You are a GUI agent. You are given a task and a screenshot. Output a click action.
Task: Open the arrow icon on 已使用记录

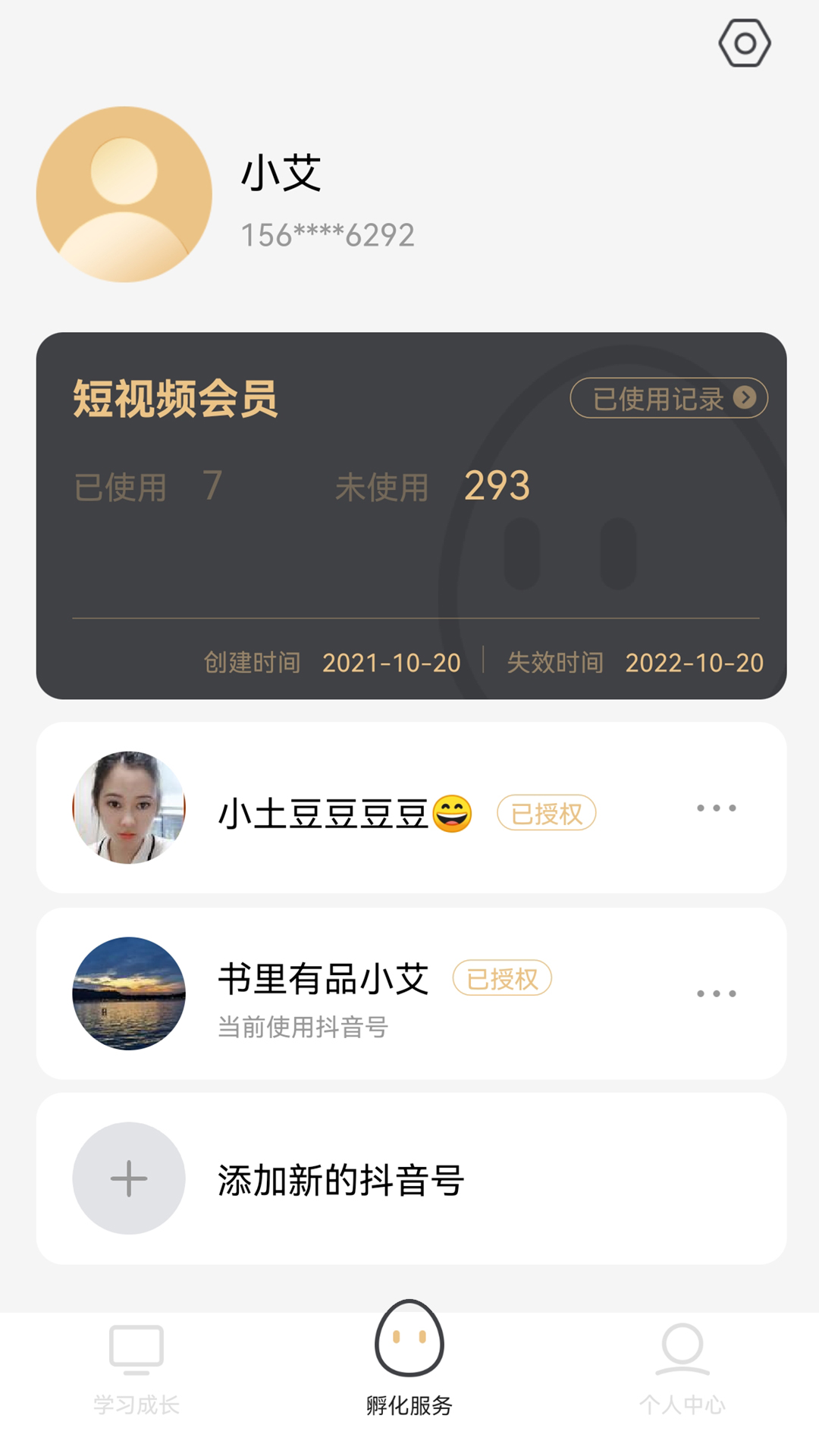(x=746, y=398)
